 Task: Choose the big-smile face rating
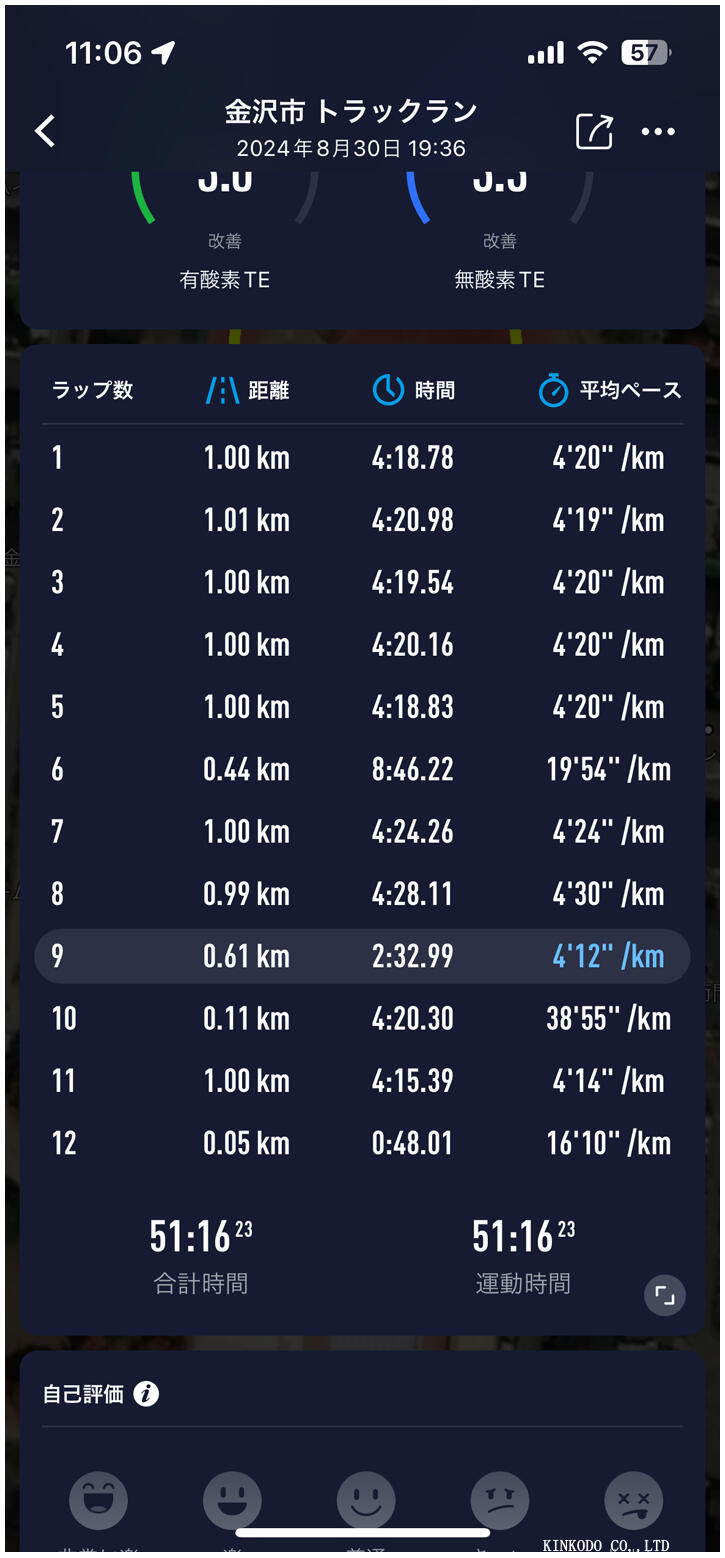(x=232, y=1500)
